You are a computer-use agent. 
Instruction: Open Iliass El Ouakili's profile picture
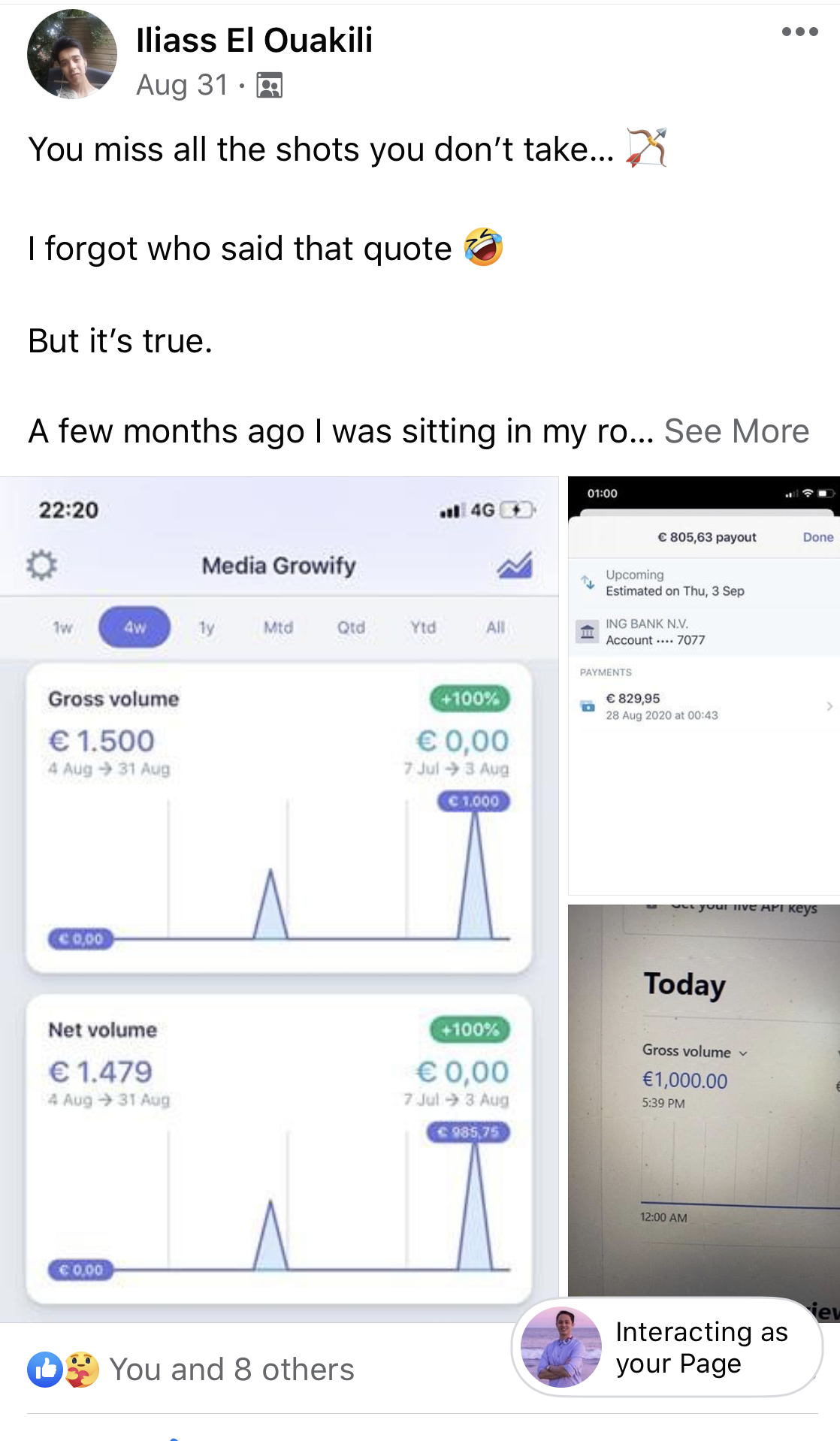click(x=72, y=54)
